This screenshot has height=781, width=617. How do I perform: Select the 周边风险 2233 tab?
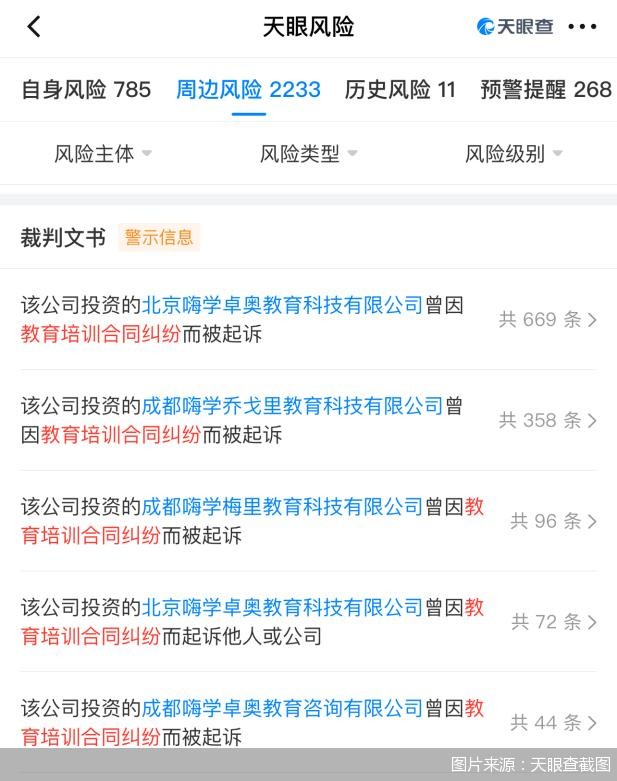pos(248,90)
